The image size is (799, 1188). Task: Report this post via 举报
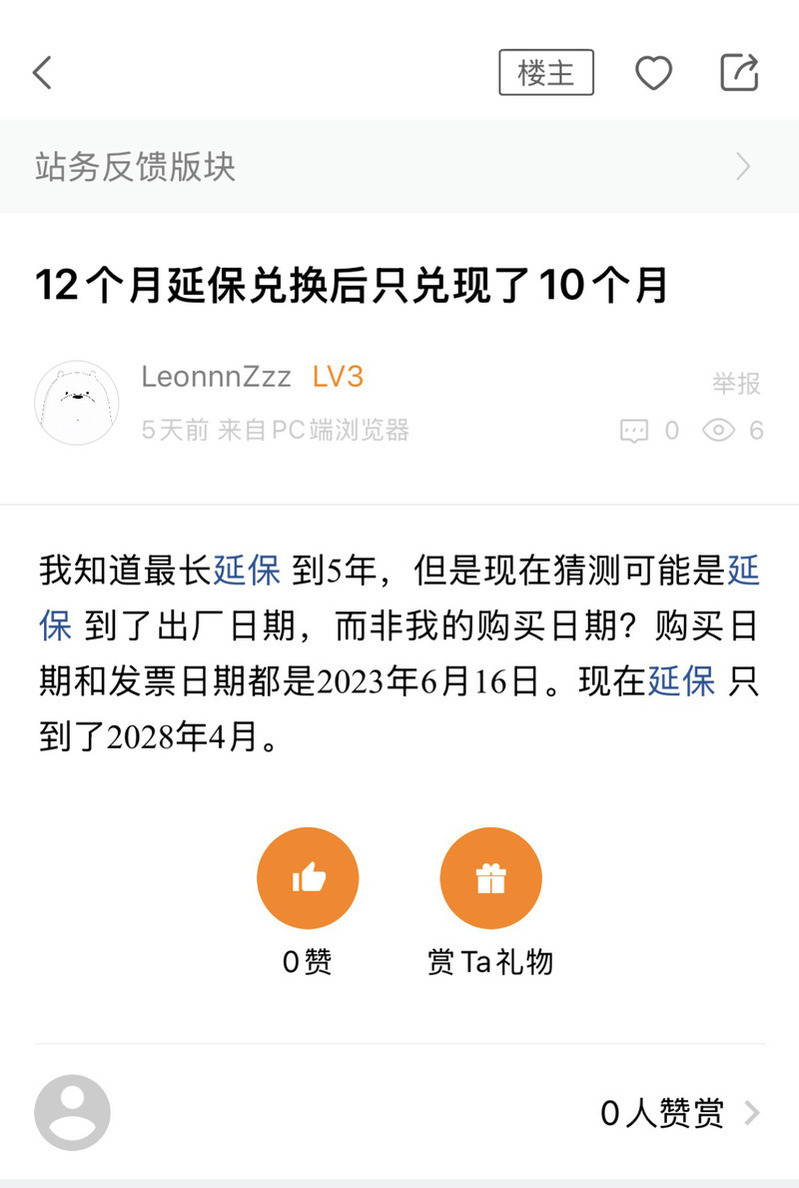tap(736, 383)
